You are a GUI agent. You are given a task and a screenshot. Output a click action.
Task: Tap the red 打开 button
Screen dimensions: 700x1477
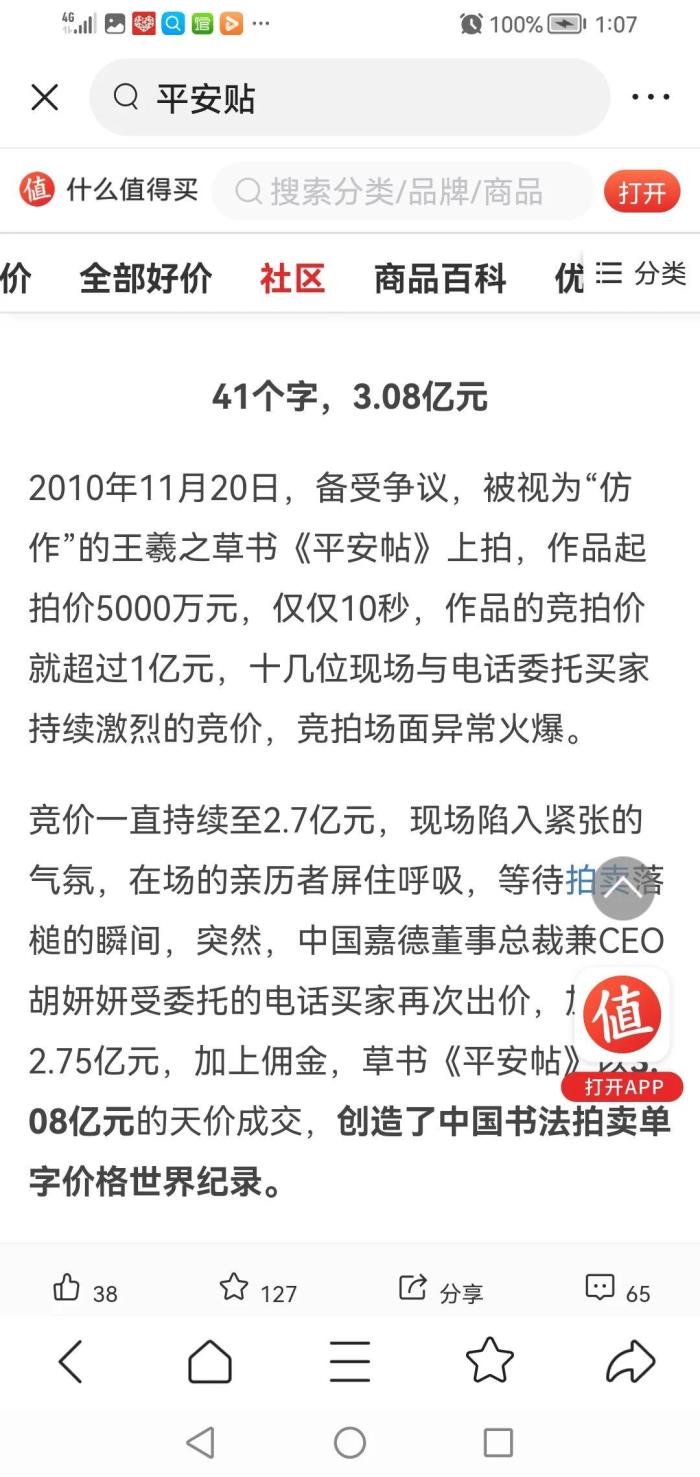click(641, 192)
